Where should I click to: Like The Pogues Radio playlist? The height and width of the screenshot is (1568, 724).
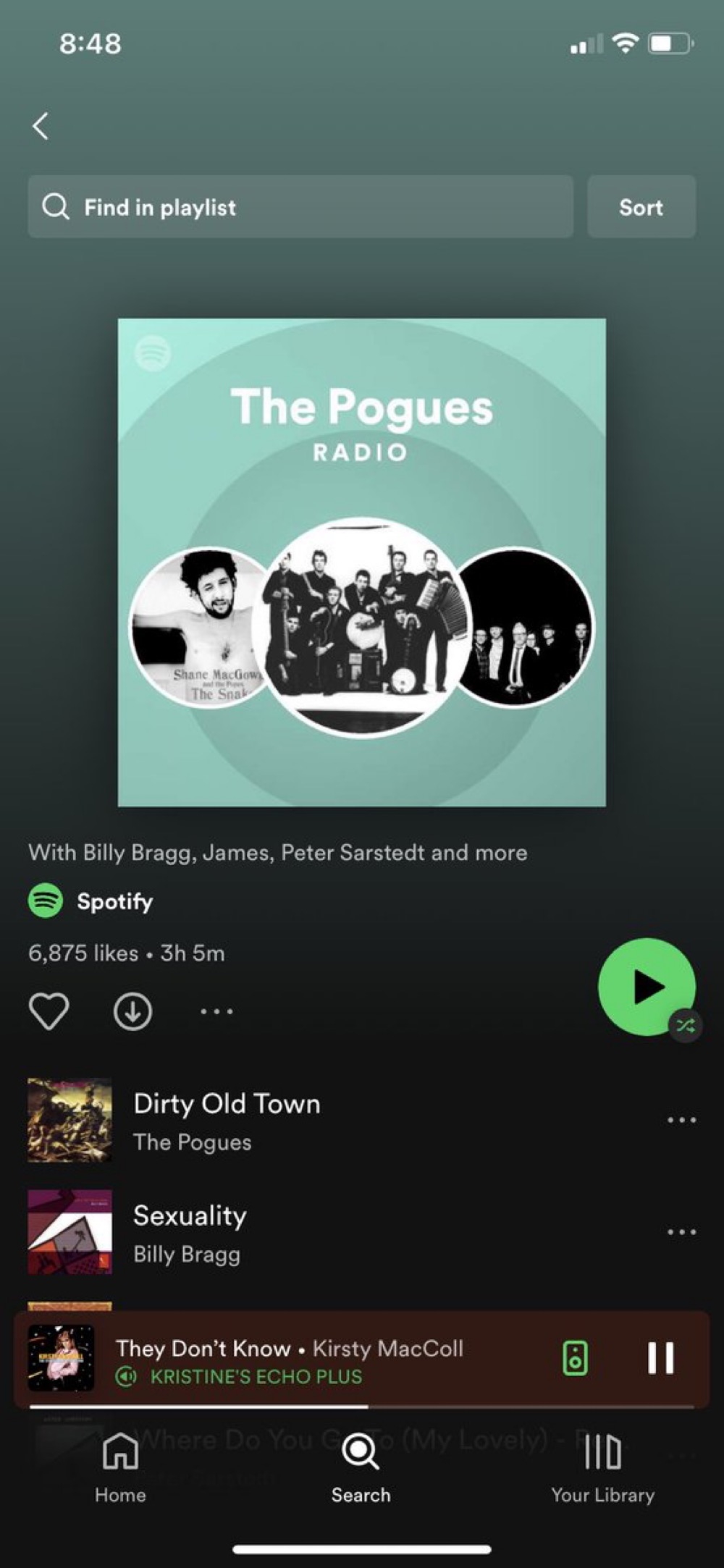pyautogui.click(x=49, y=1011)
